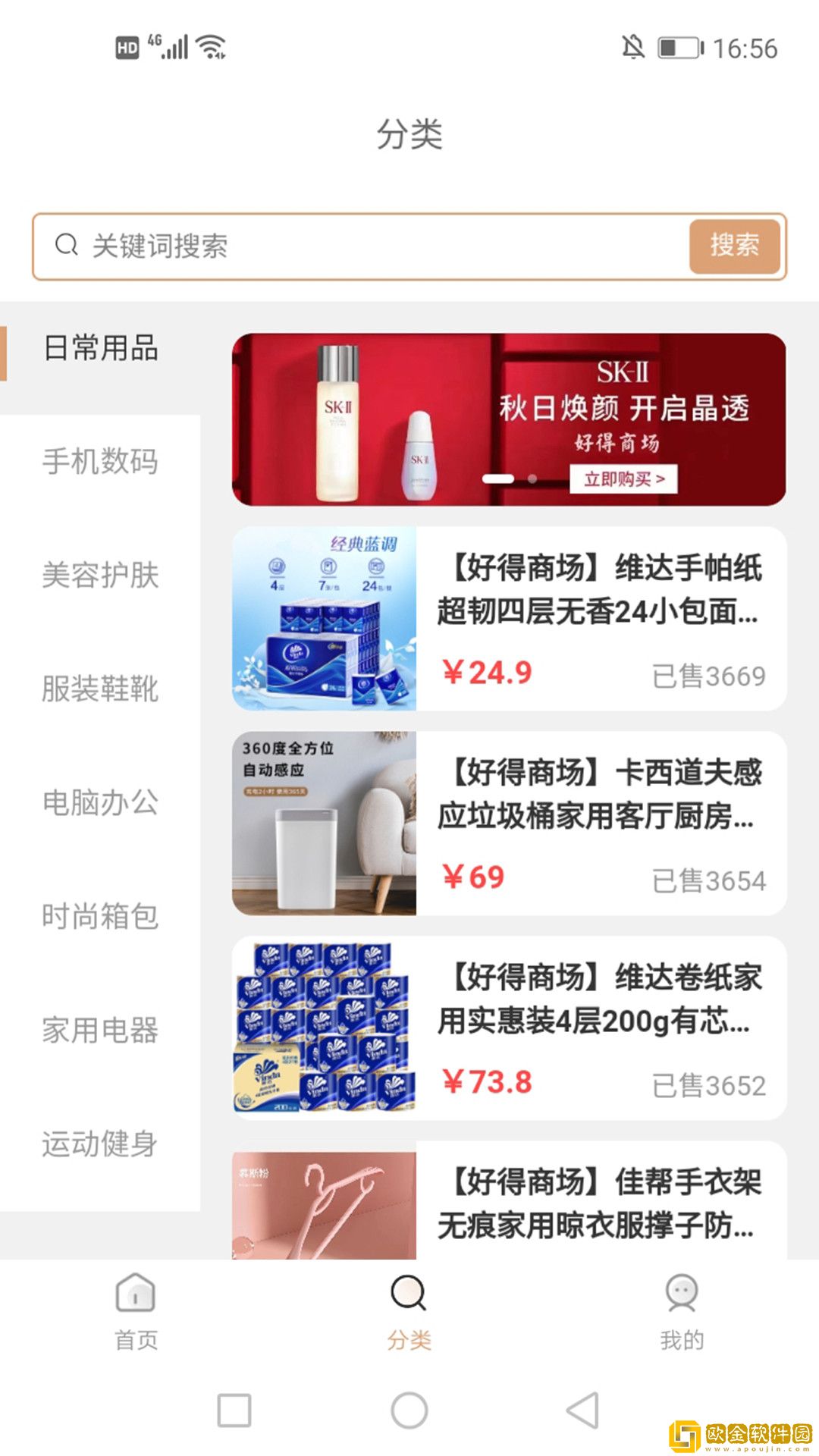Open 家用电器 category
The width and height of the screenshot is (819, 1456).
click(x=101, y=1031)
